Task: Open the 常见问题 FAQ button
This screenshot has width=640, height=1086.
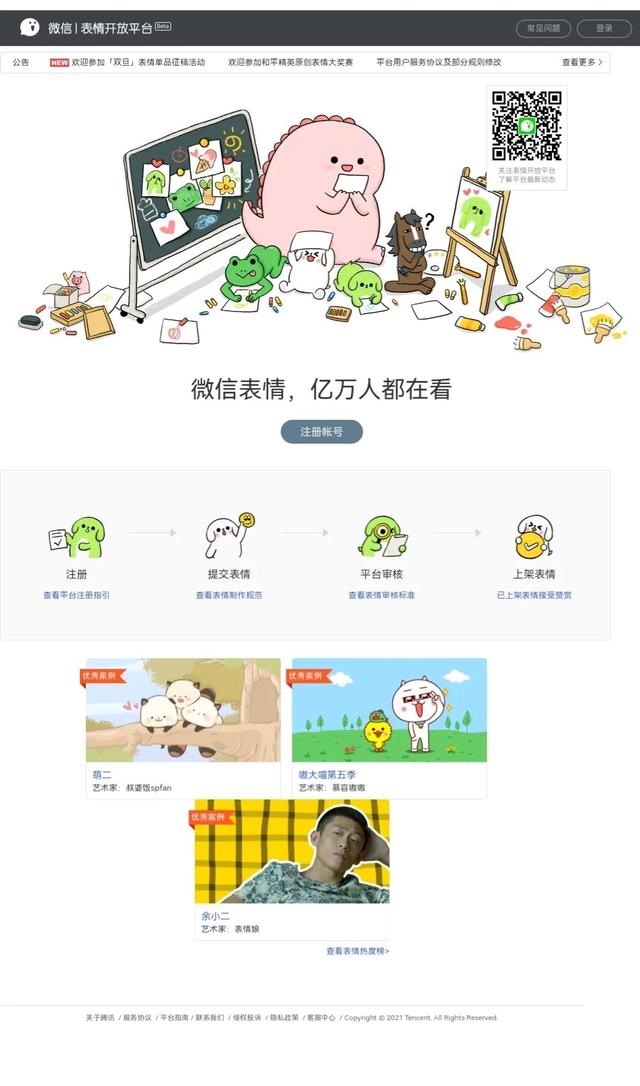Action: pyautogui.click(x=543, y=28)
